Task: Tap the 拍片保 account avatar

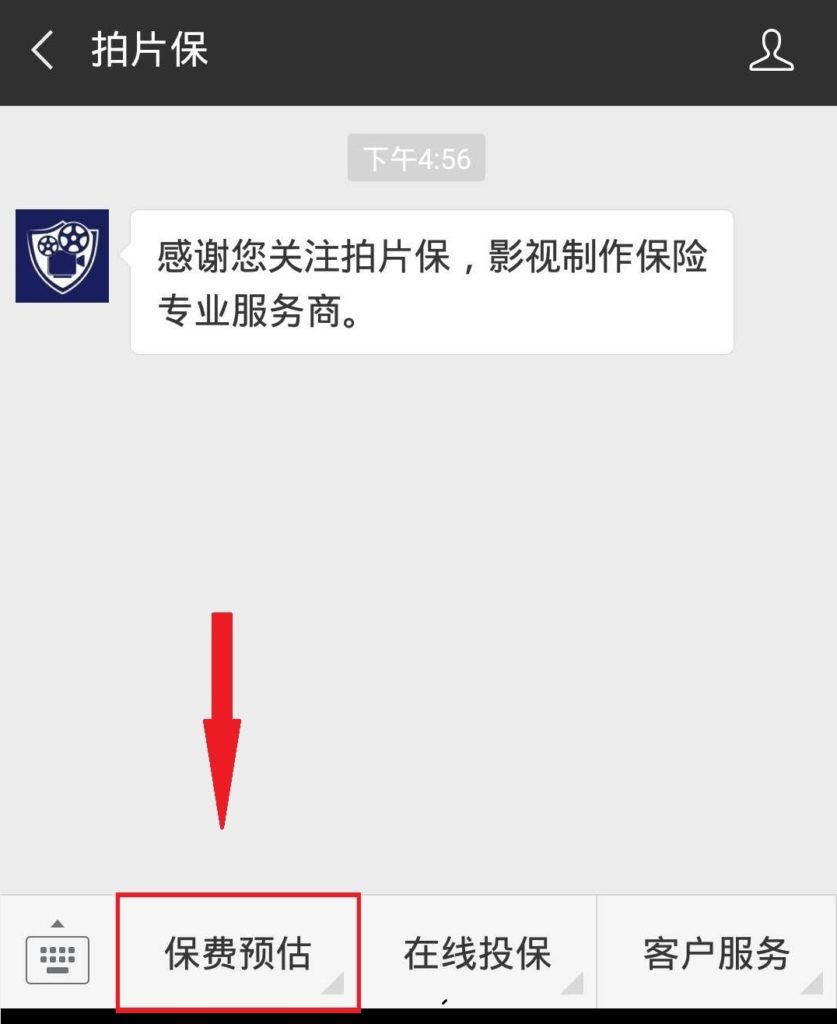Action: coord(62,256)
